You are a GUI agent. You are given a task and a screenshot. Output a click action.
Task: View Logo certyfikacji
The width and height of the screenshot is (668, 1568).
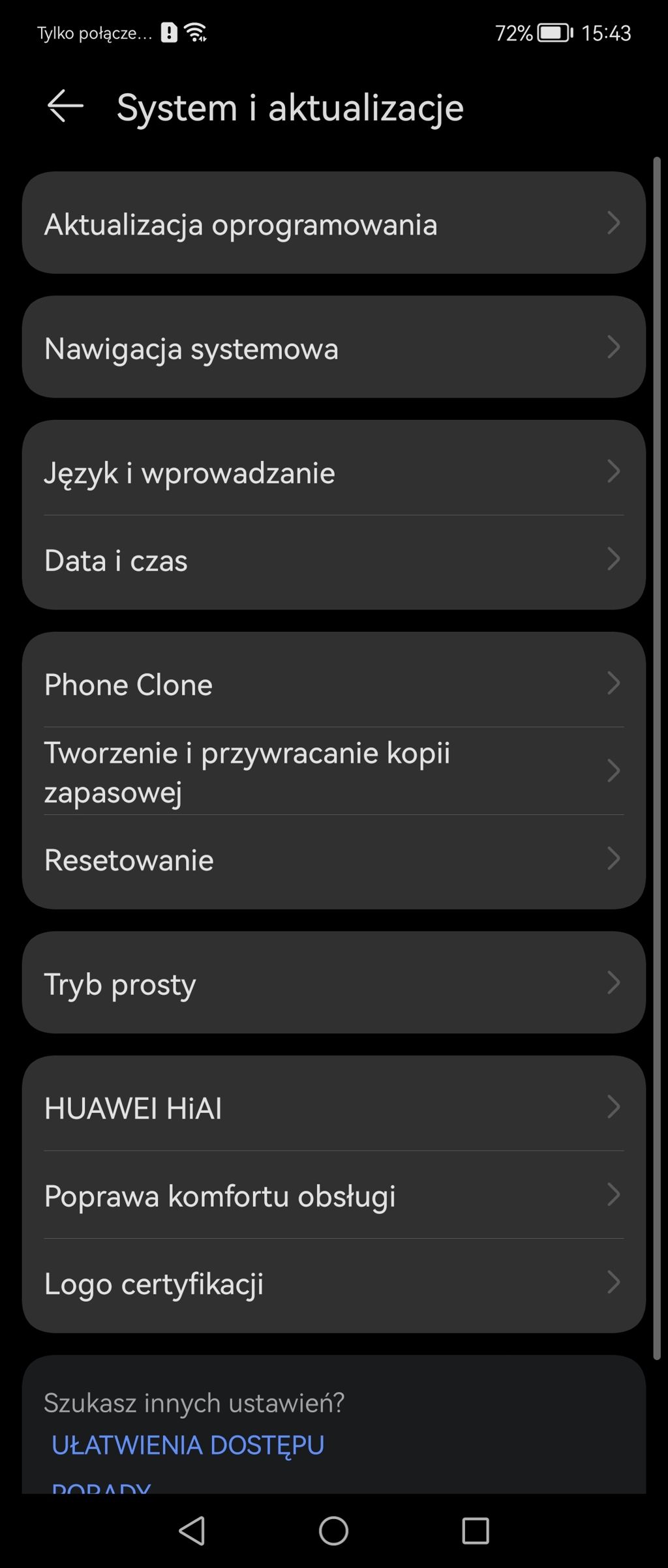(x=333, y=1283)
